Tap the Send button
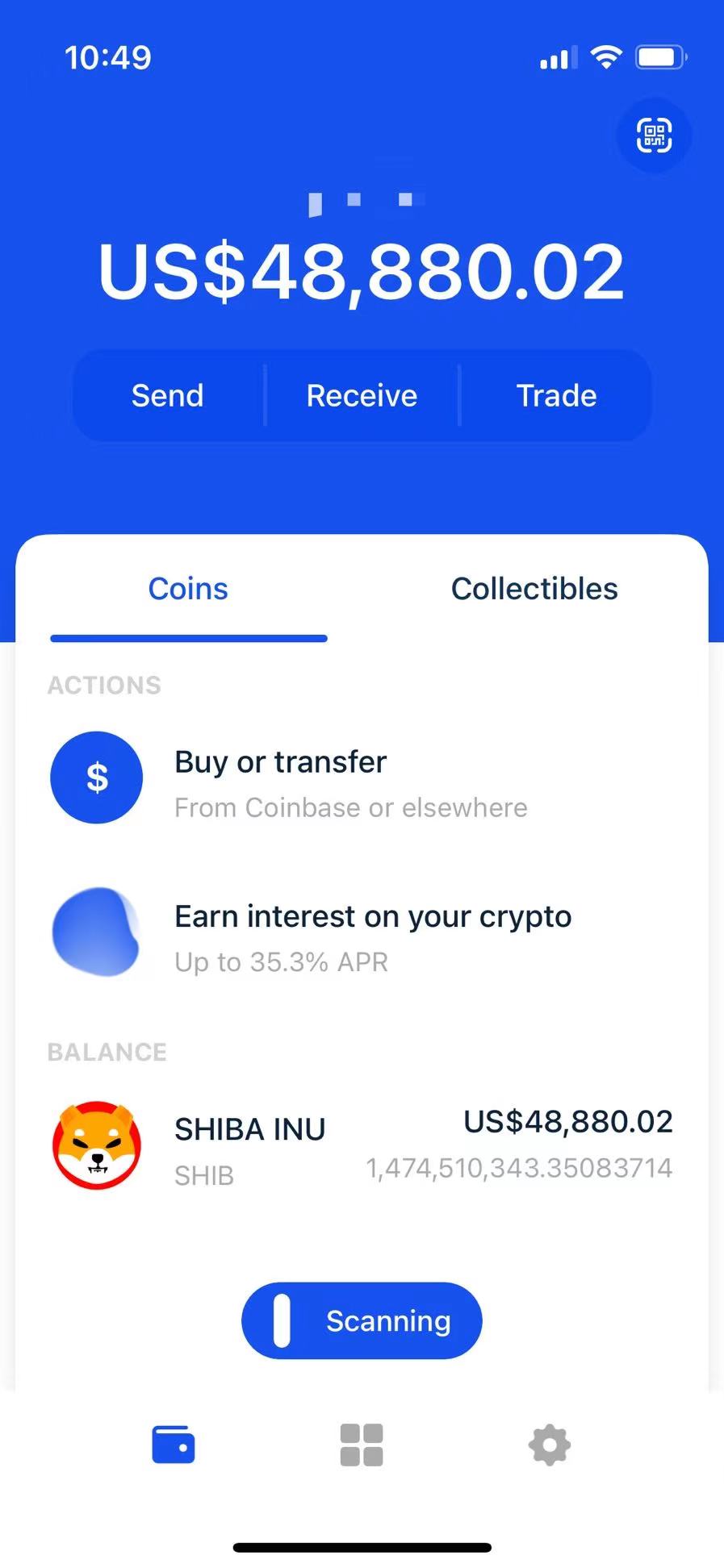This screenshot has height=1568, width=724. coord(168,396)
